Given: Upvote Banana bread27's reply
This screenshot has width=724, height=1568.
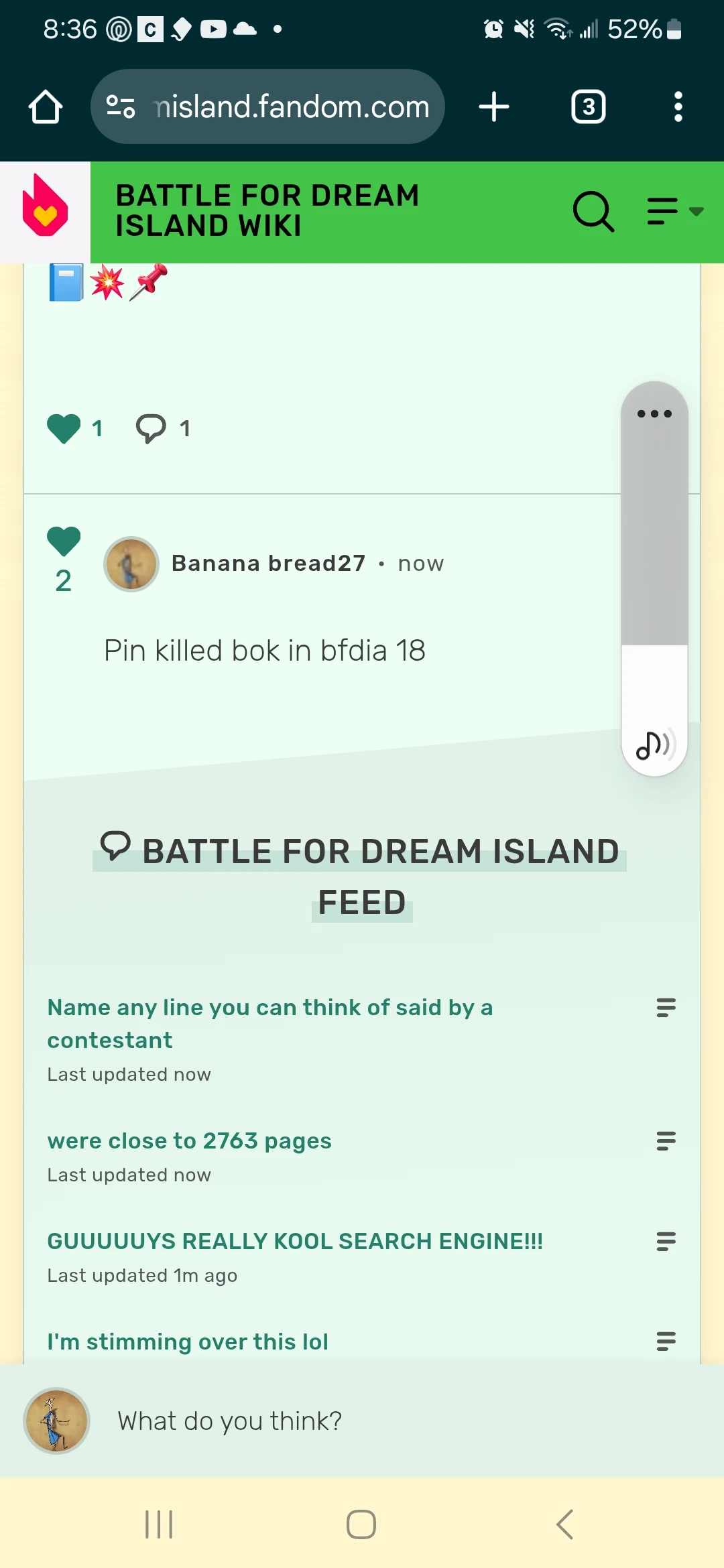Looking at the screenshot, I should (64, 541).
